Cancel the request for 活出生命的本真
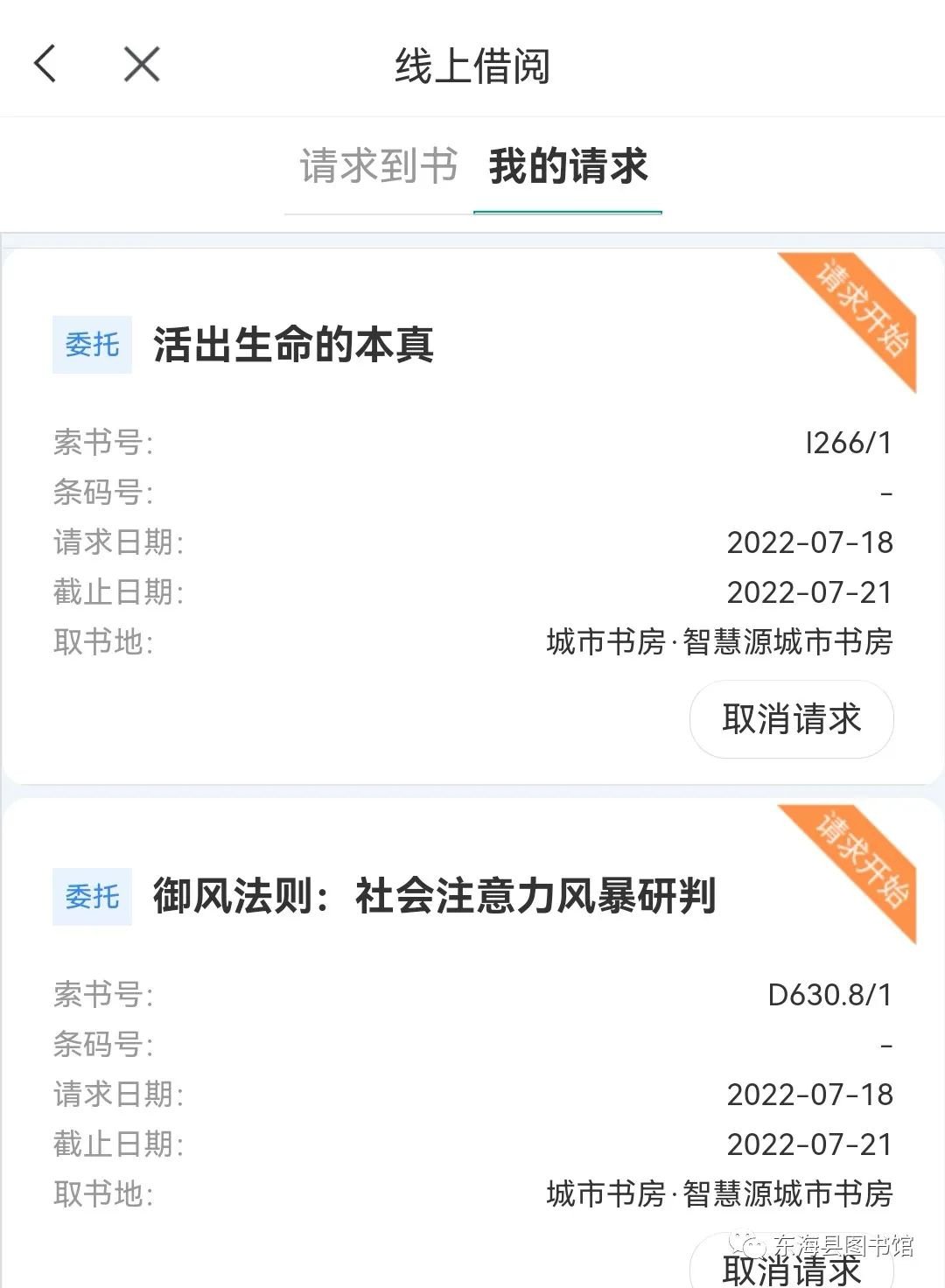 [x=791, y=719]
